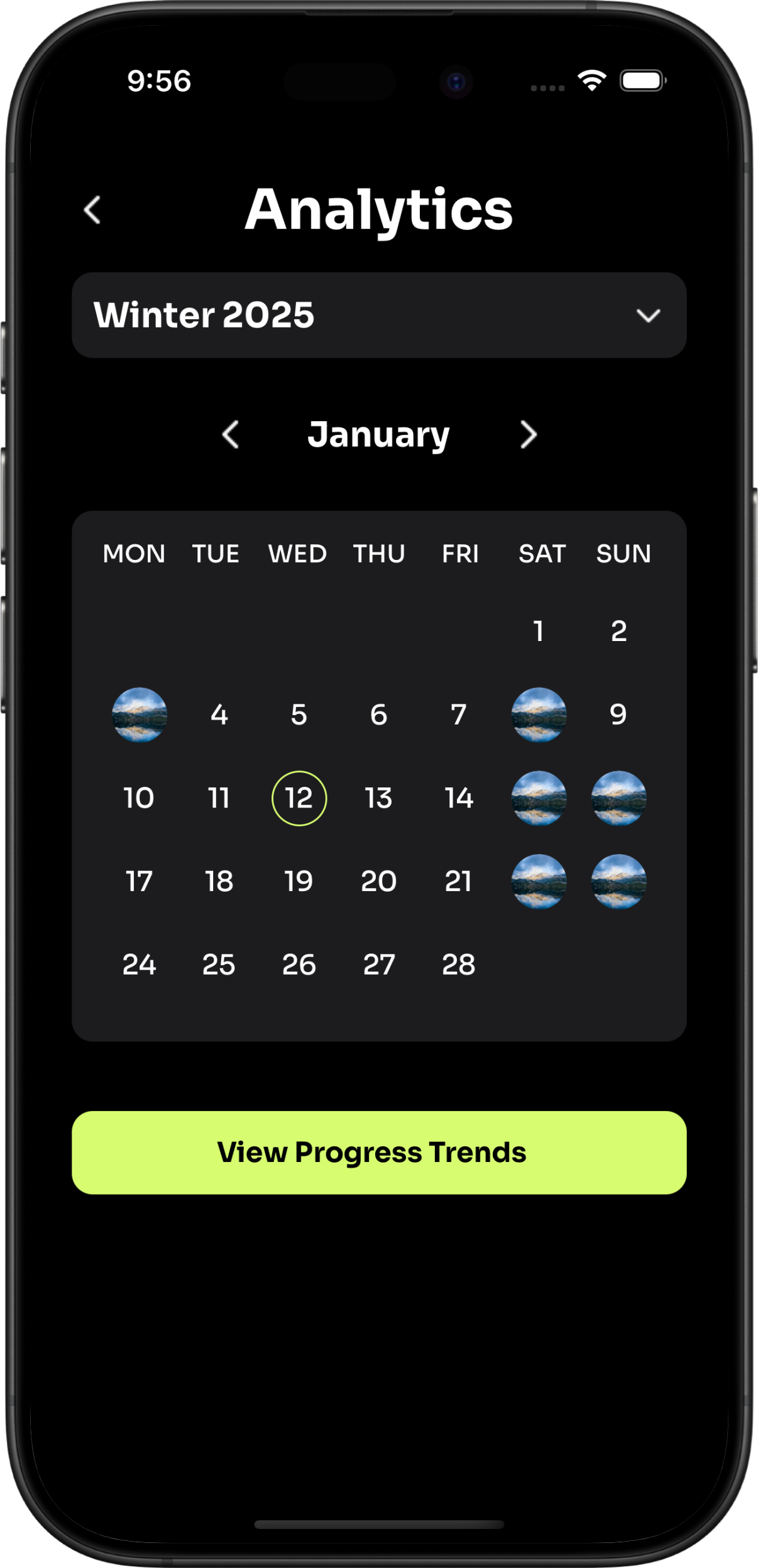758x1568 pixels.
Task: Select date 9 under Sunday
Action: 618,715
